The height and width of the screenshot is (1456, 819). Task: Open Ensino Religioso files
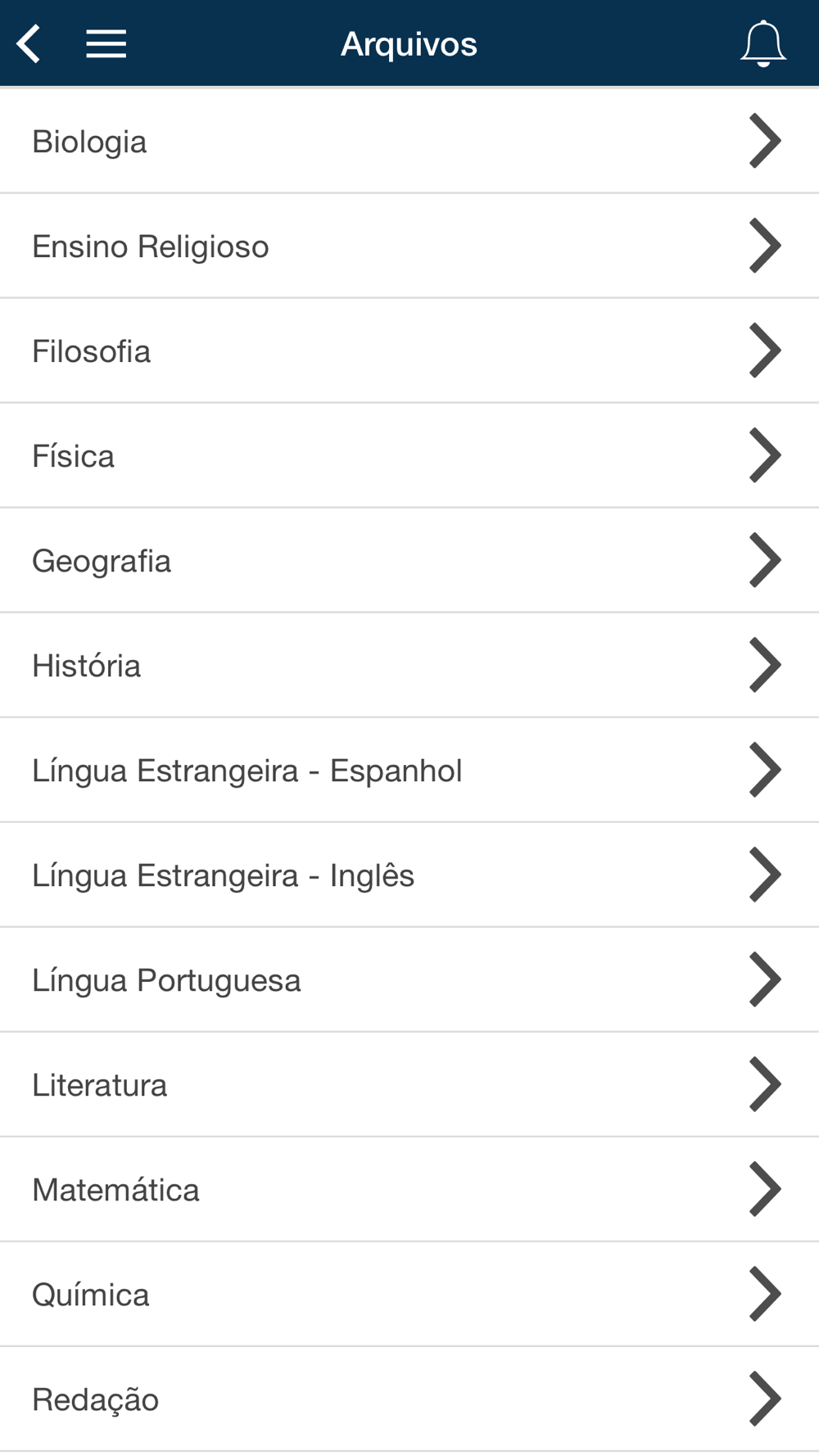[409, 246]
